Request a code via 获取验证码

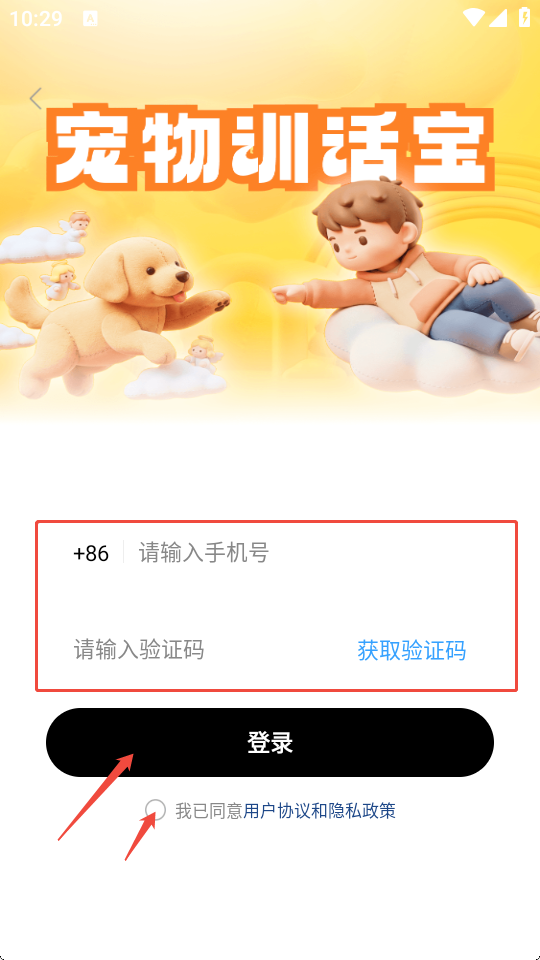(x=411, y=650)
